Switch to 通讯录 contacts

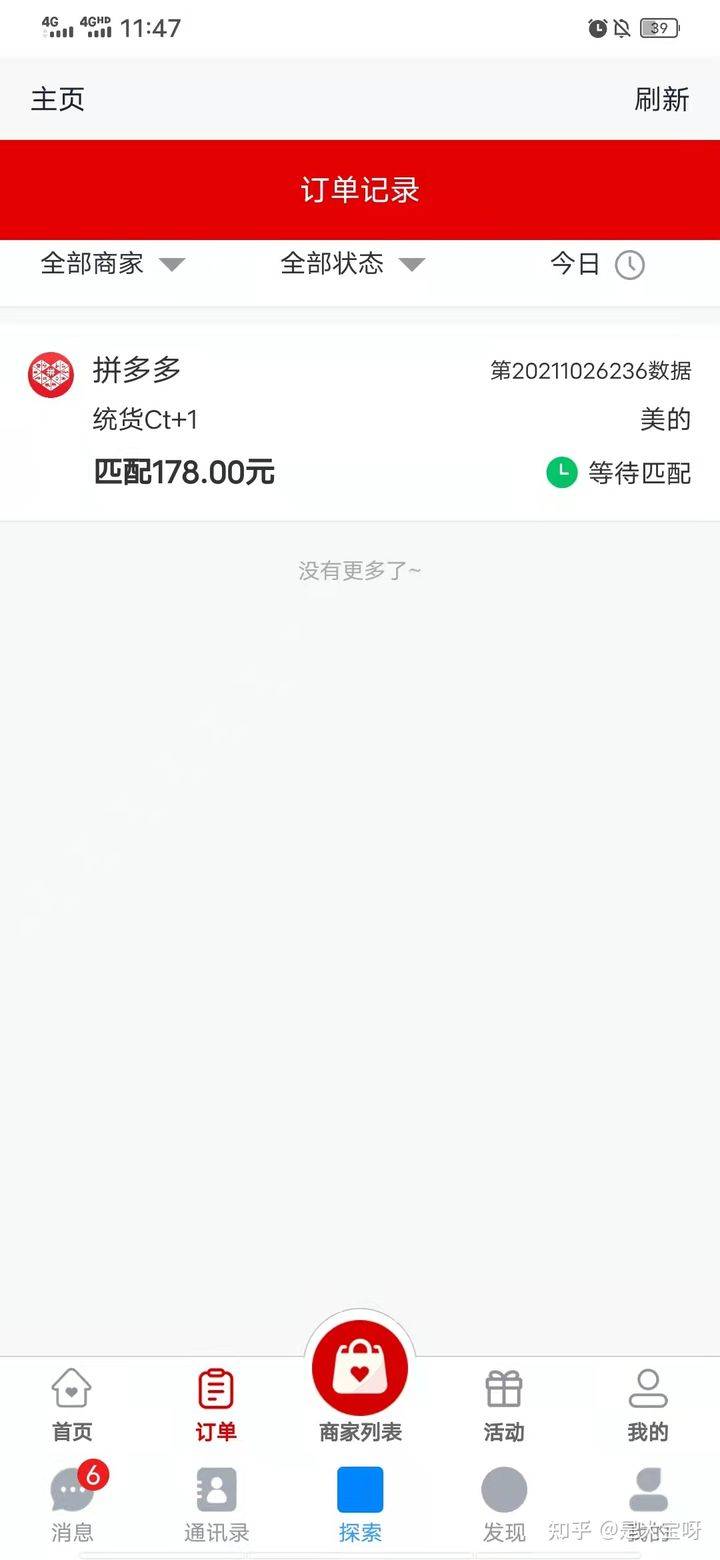[x=216, y=1503]
